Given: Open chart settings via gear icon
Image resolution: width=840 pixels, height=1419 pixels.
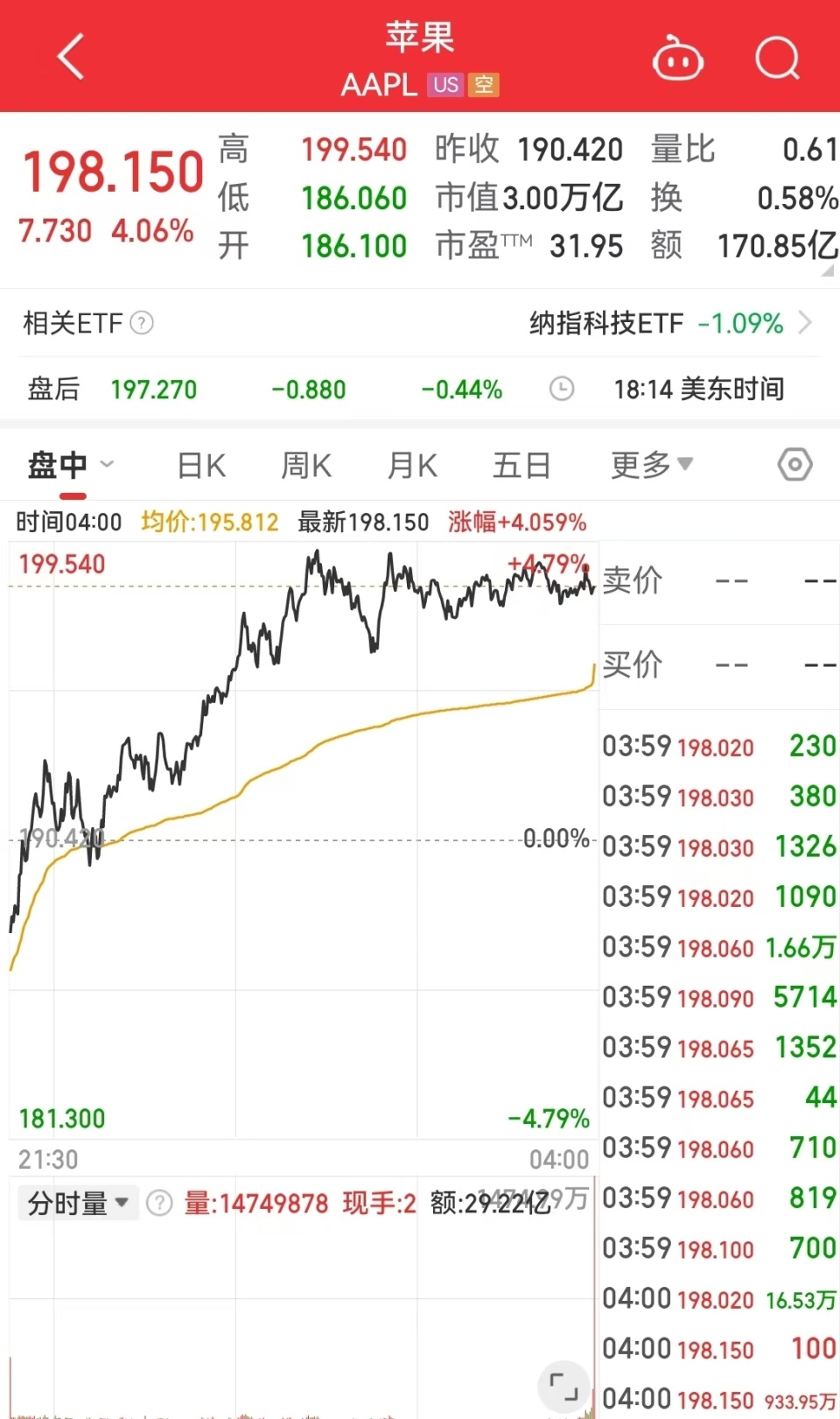Looking at the screenshot, I should point(794,464).
